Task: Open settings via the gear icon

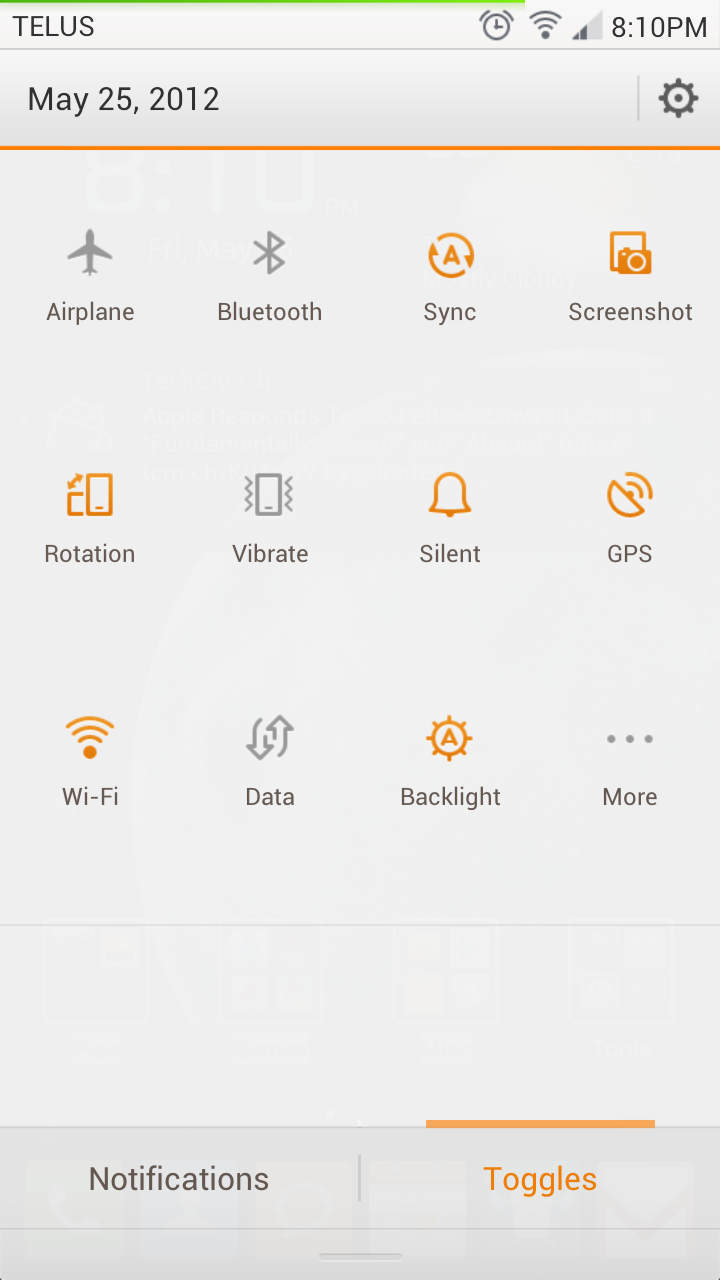Action: tap(678, 99)
